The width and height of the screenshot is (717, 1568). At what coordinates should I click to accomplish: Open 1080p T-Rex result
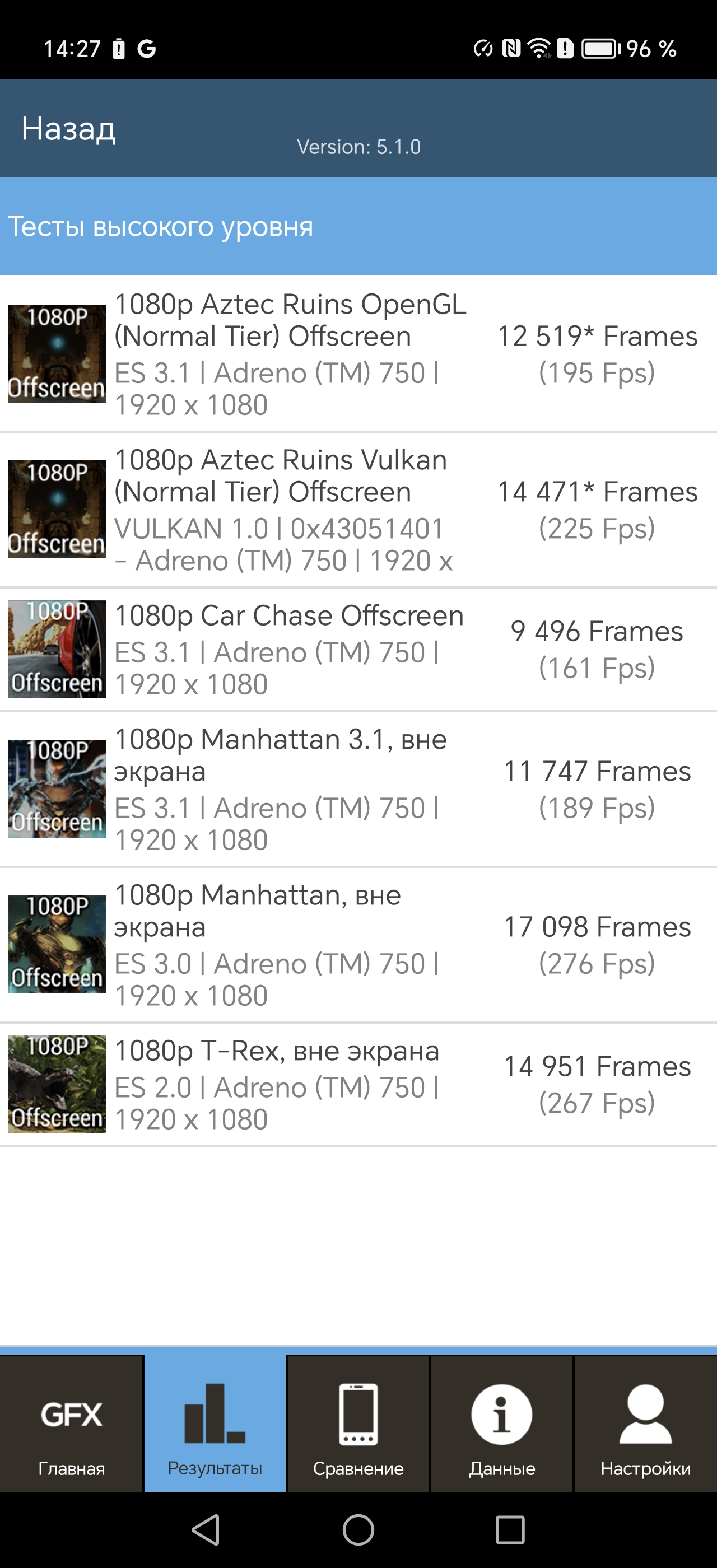click(x=358, y=1085)
